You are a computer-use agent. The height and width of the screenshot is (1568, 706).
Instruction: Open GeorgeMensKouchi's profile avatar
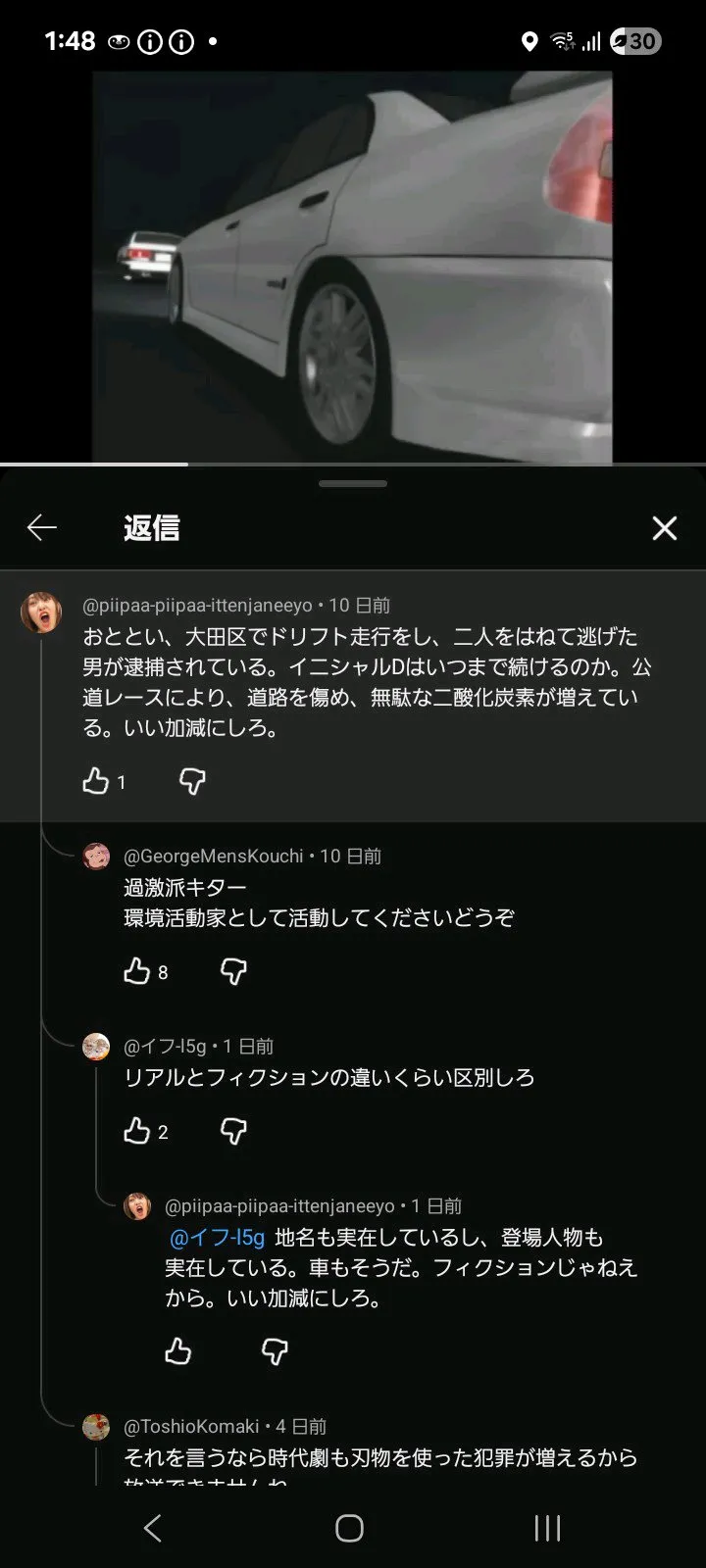[x=96, y=857]
